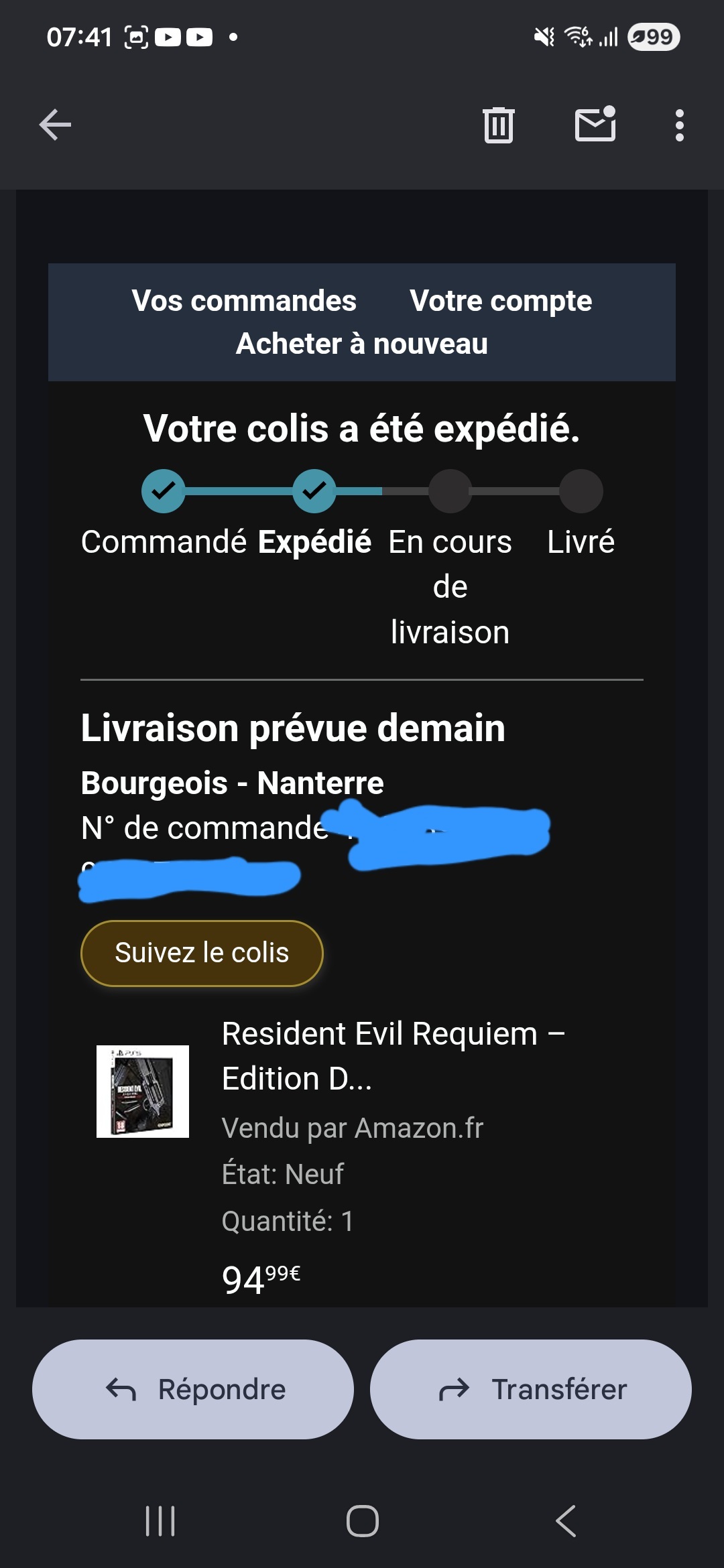Delete this email
This screenshot has height=1568, width=724.
(x=498, y=125)
